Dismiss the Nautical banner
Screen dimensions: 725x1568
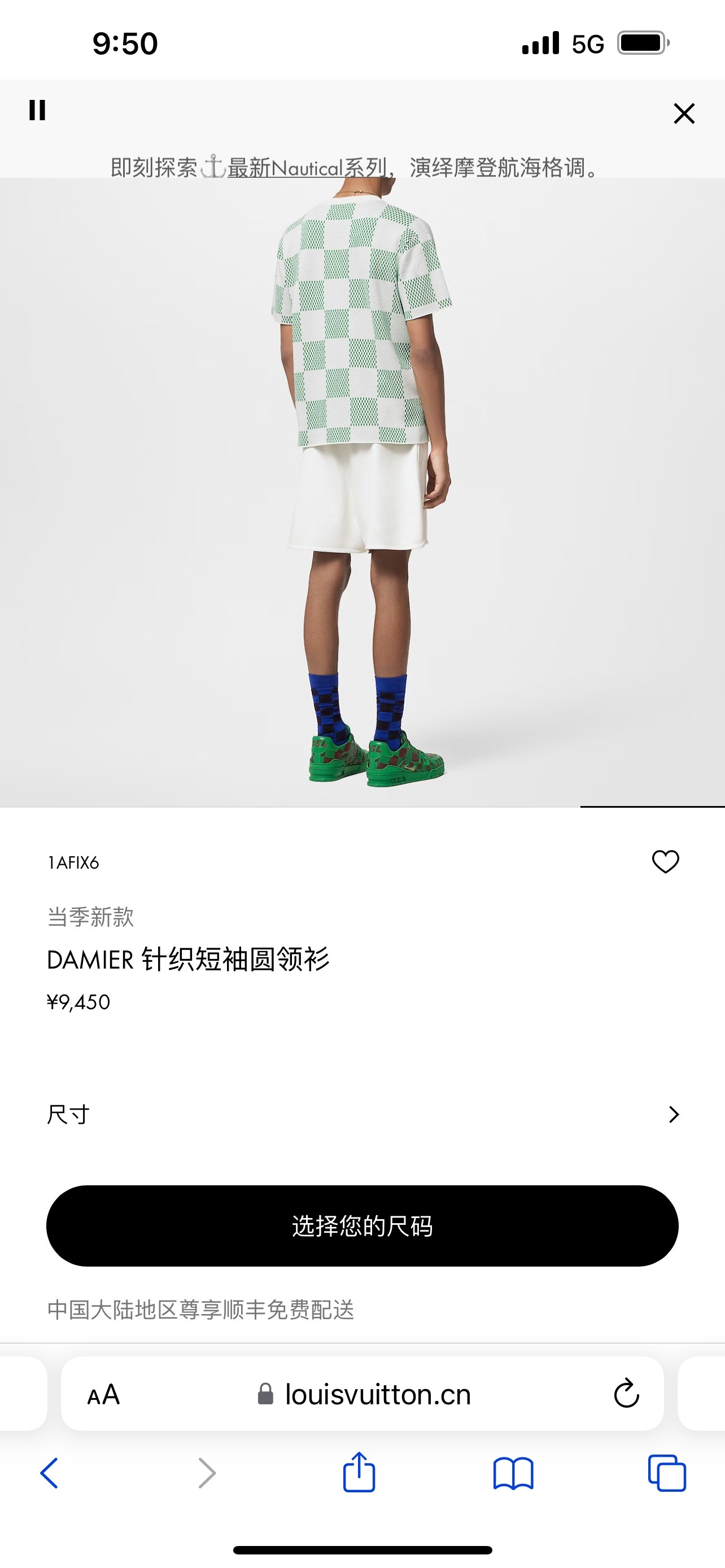point(684,113)
